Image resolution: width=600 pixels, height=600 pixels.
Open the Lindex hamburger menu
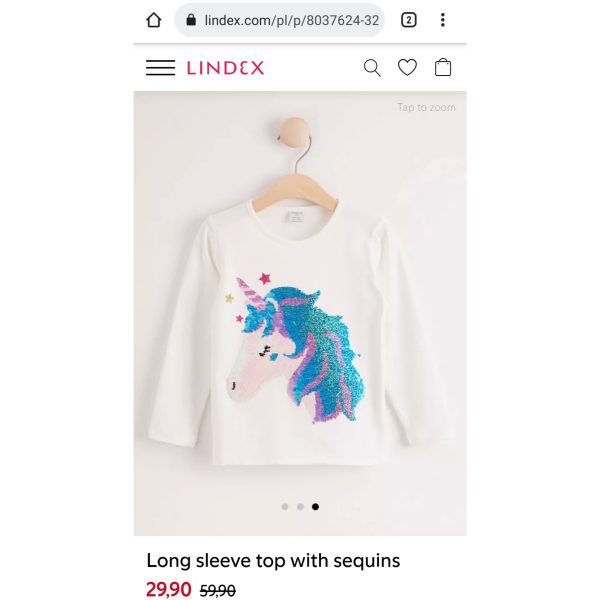click(x=160, y=68)
